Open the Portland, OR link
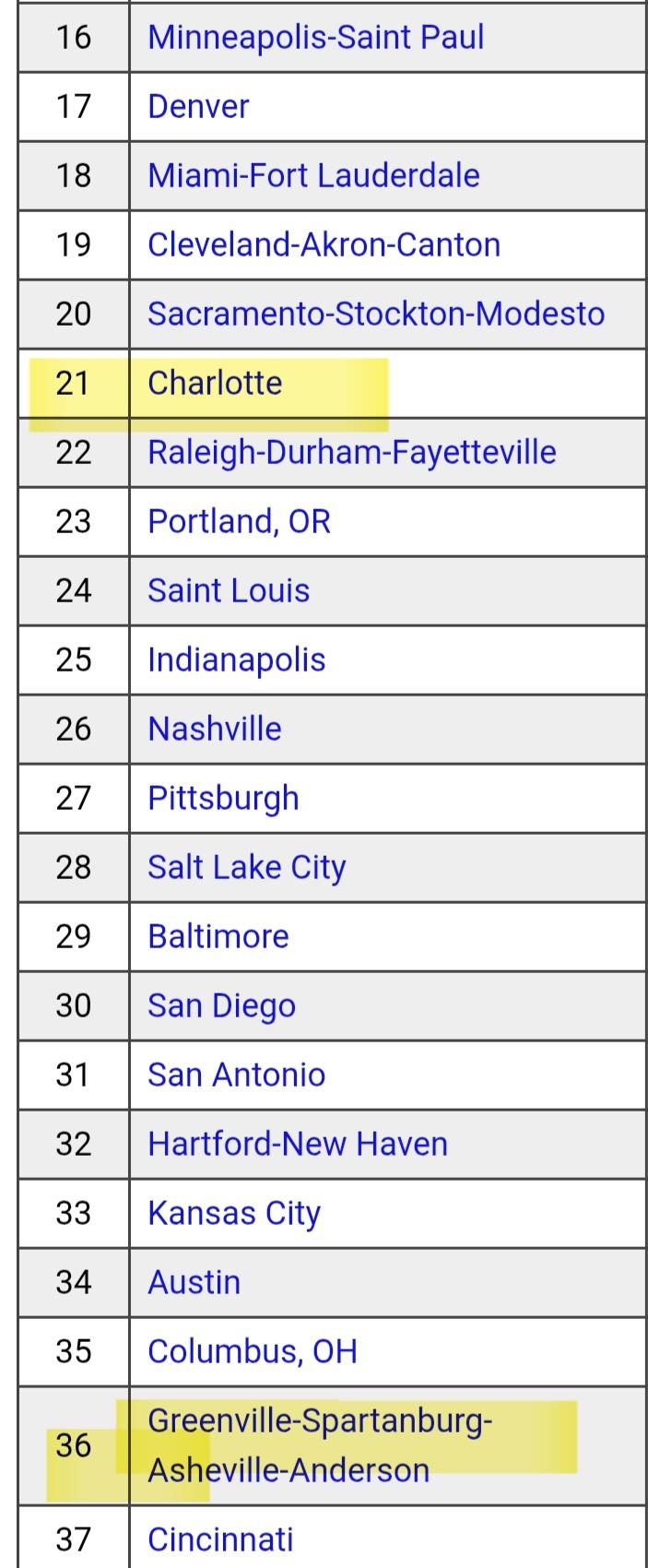Viewport: 648px width, 1568px height. [239, 522]
